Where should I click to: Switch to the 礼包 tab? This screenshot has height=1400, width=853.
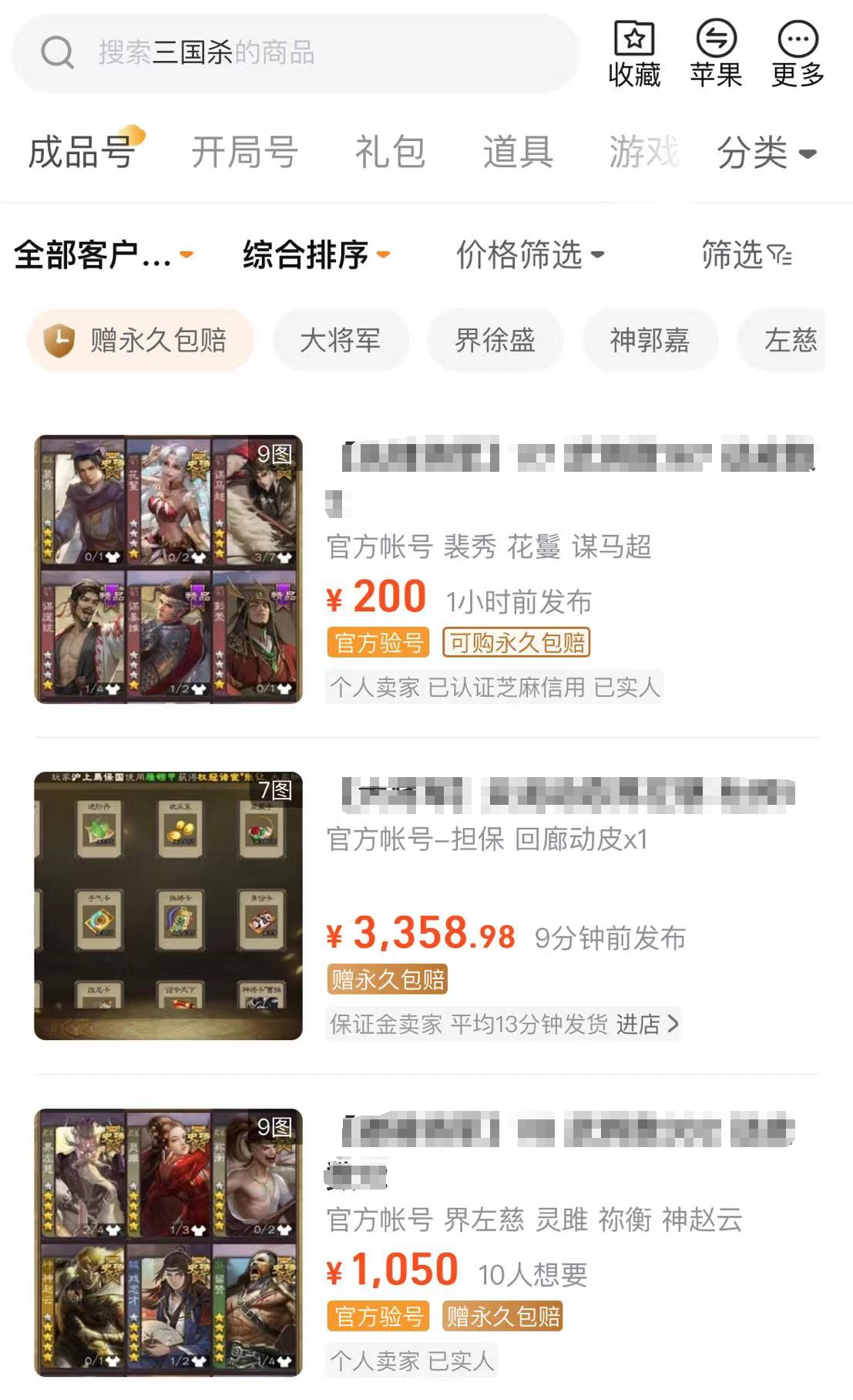coord(390,152)
